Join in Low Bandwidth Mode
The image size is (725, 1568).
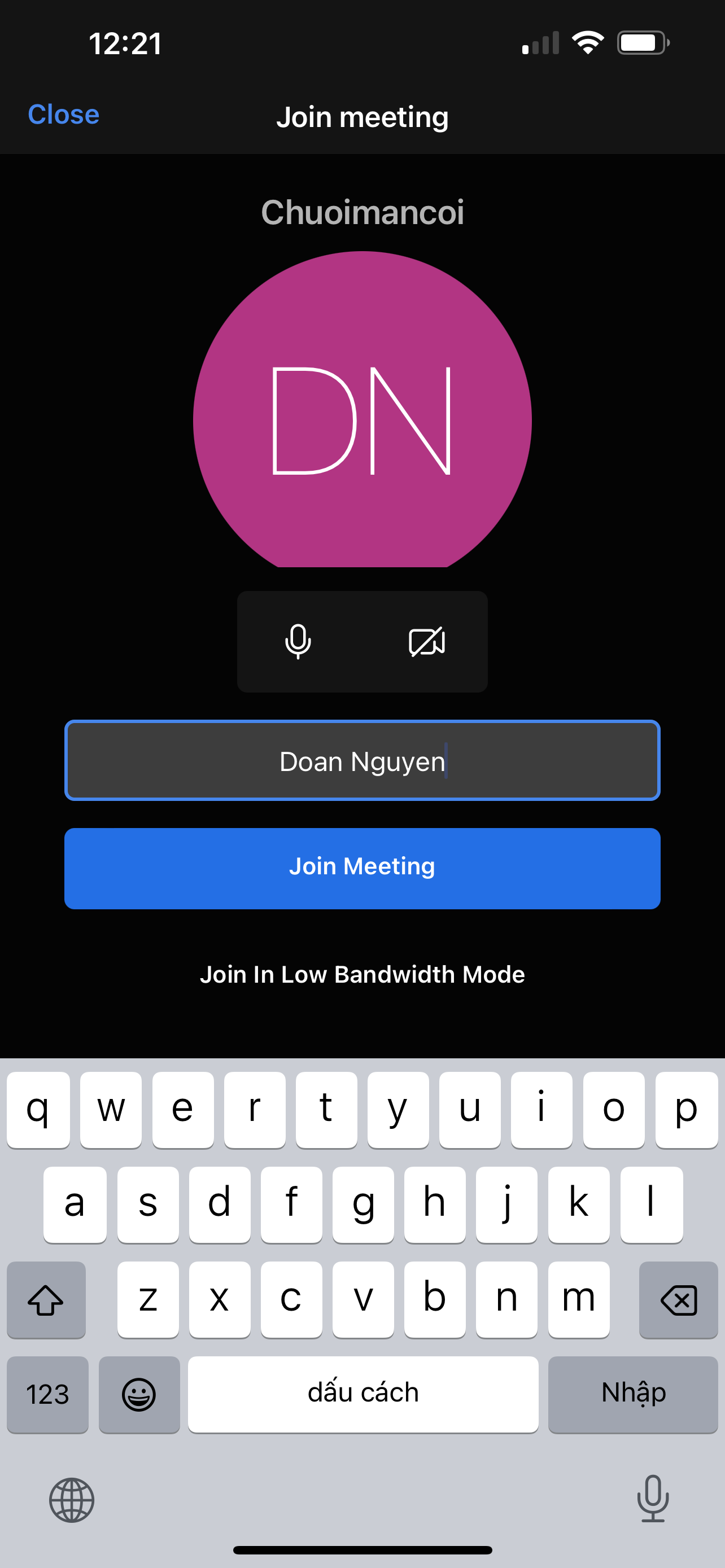(x=362, y=975)
